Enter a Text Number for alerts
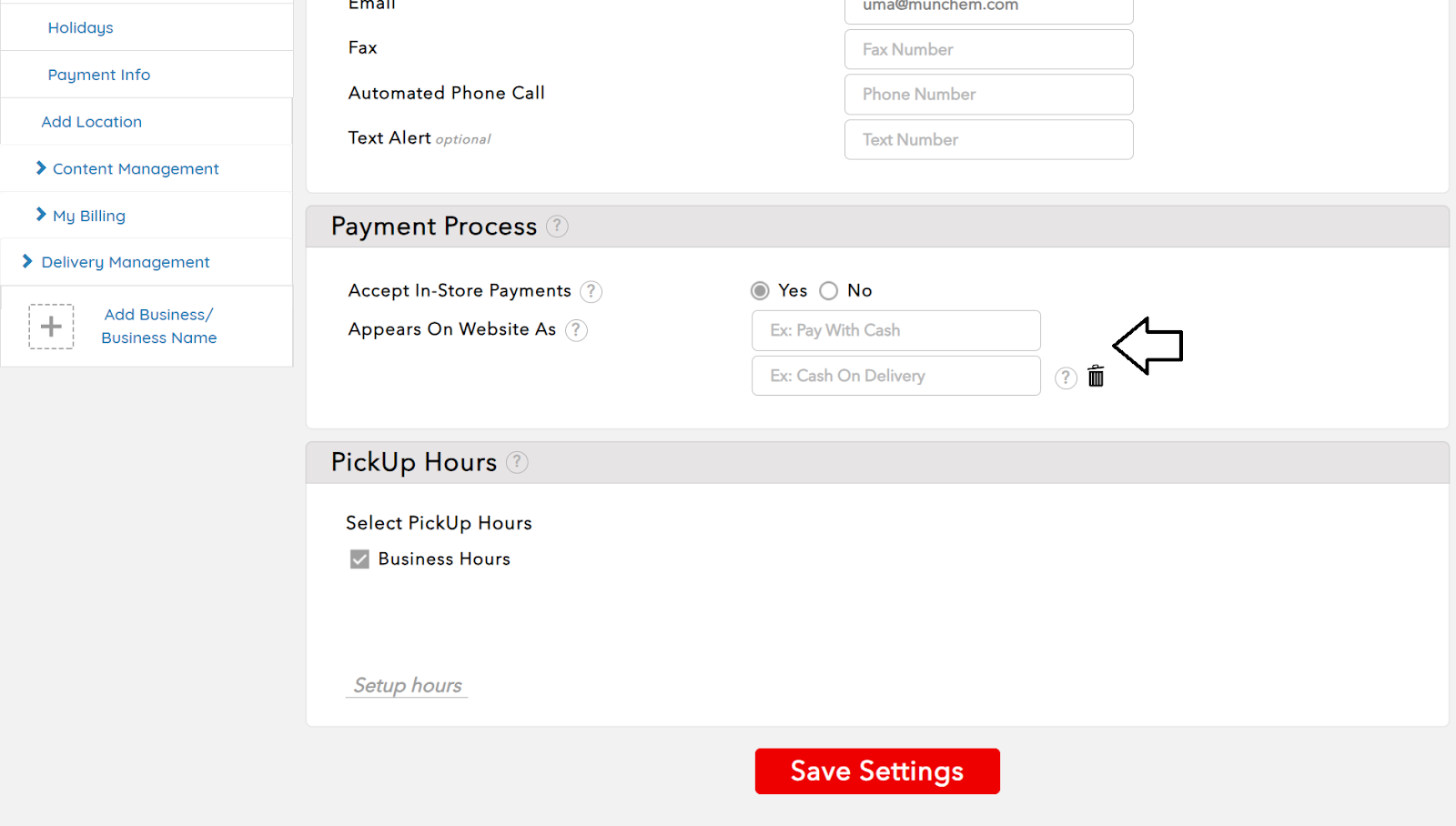 [x=988, y=140]
